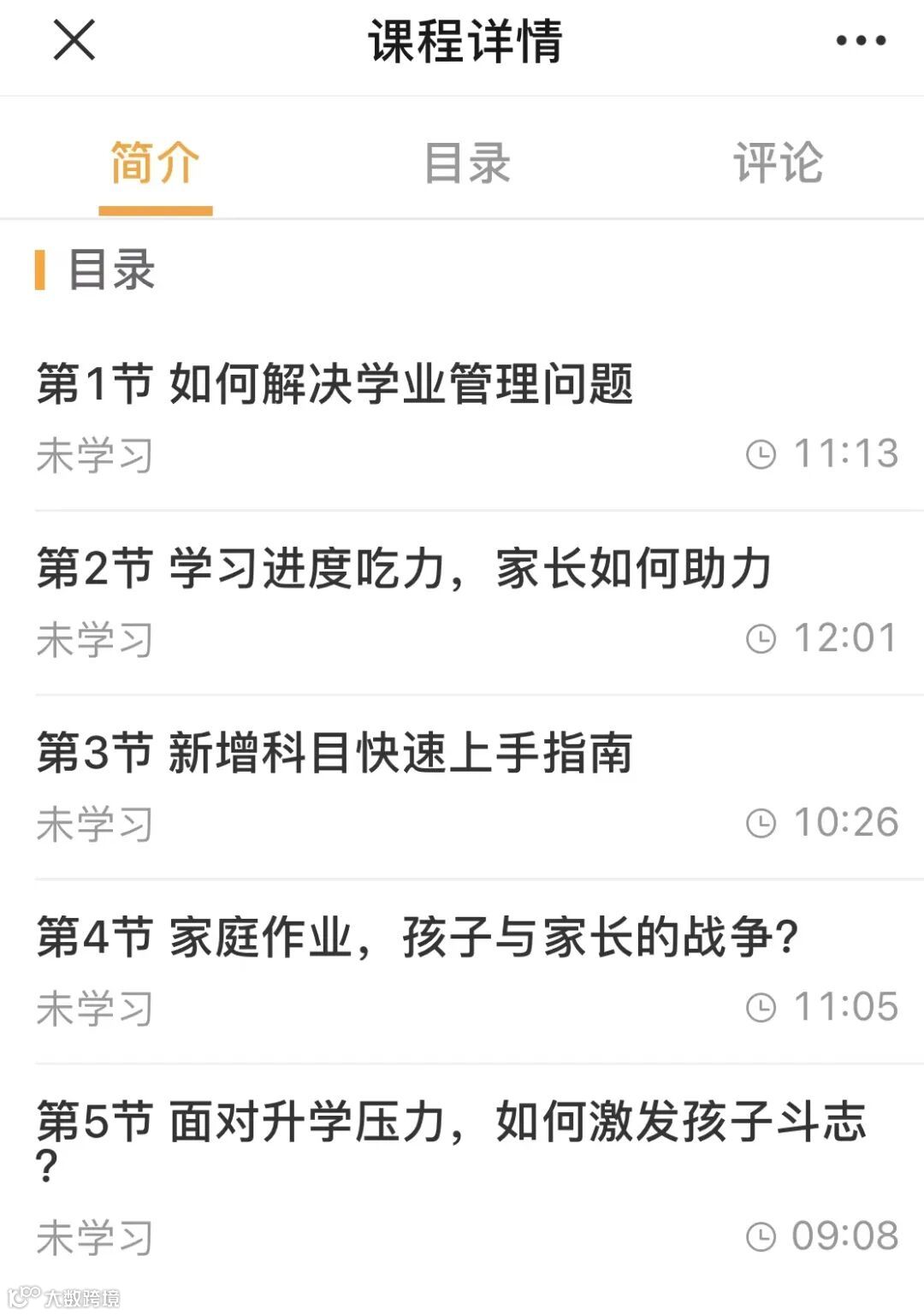Open the three-dot overflow menu

(861, 40)
